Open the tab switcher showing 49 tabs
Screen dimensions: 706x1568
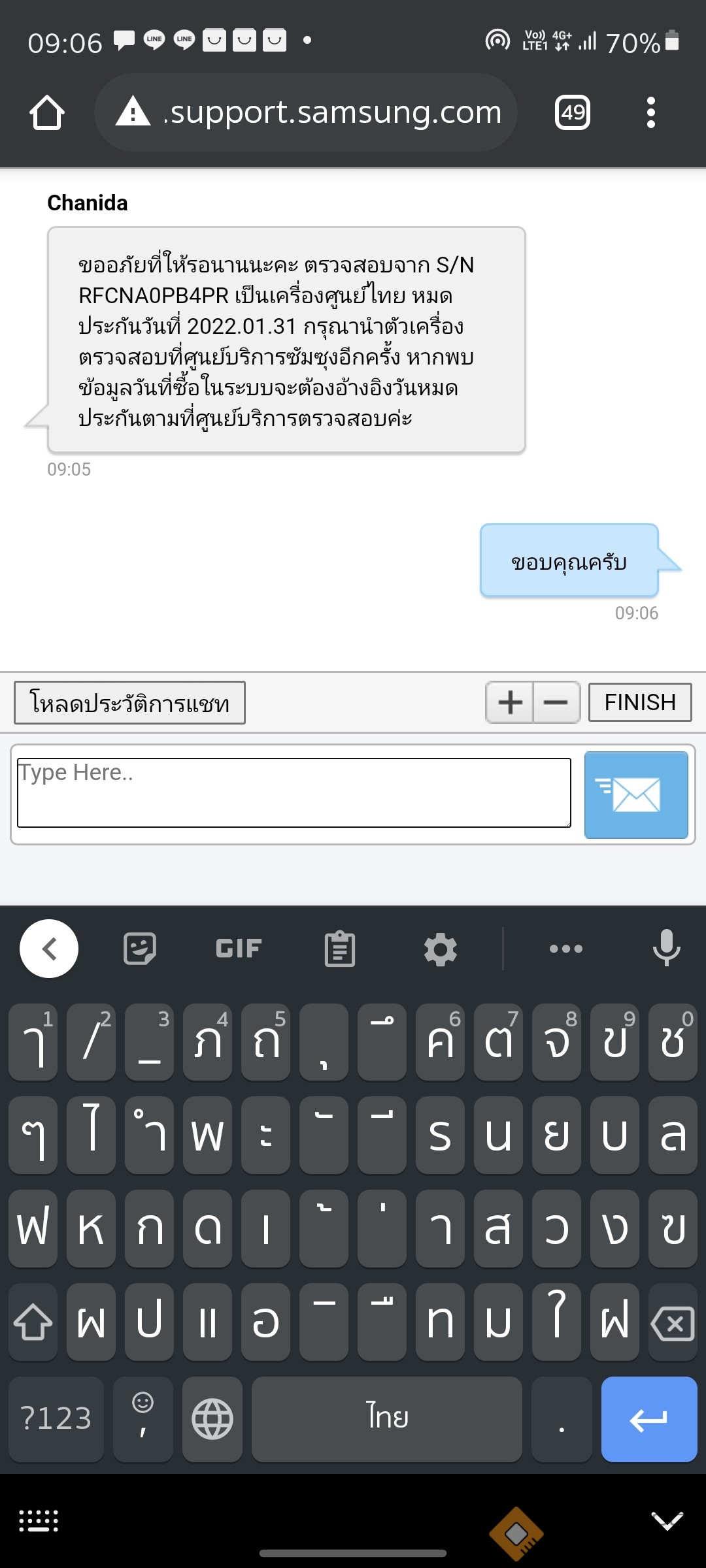point(572,113)
